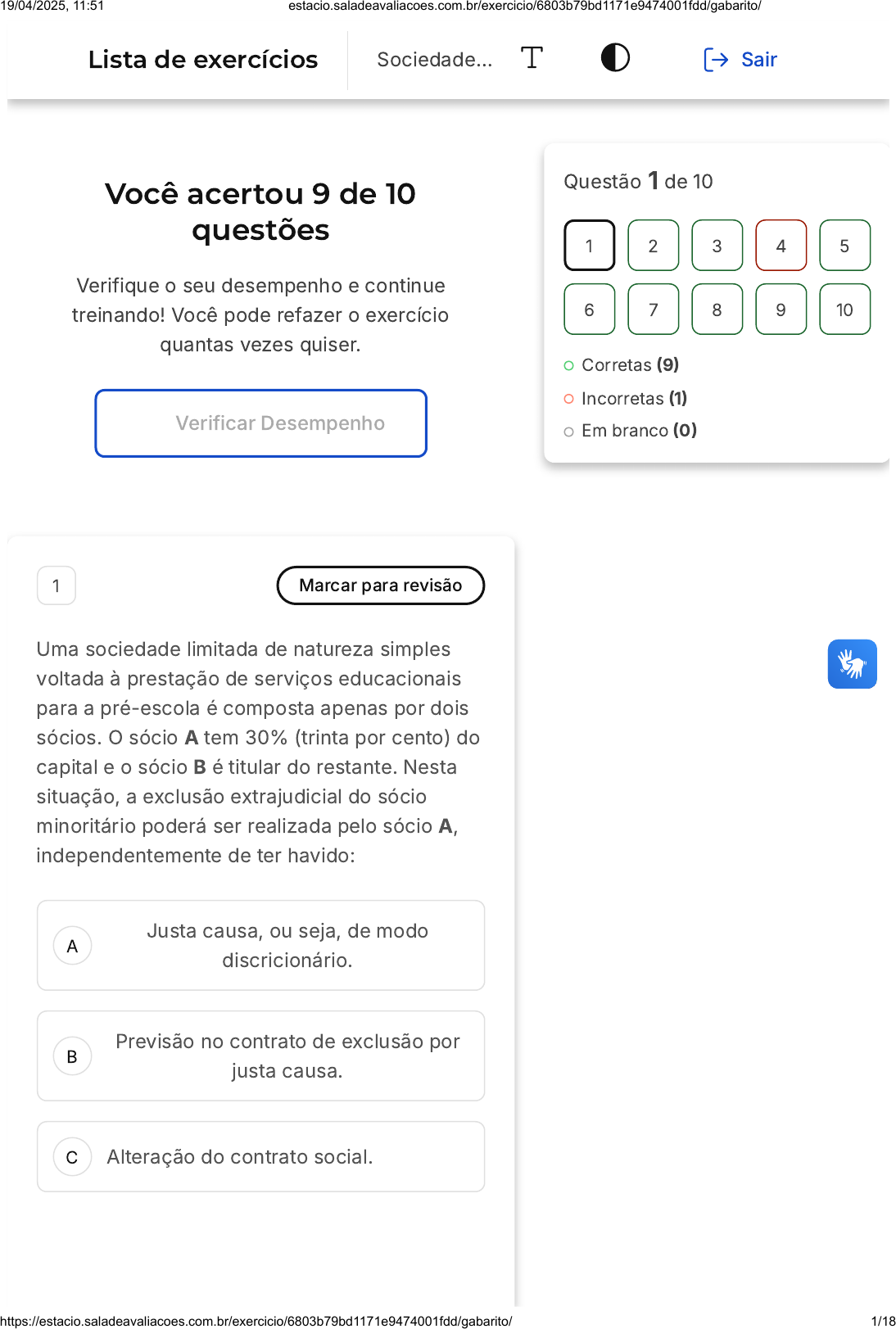
Task: Jump to question 5
Action: 845,246
